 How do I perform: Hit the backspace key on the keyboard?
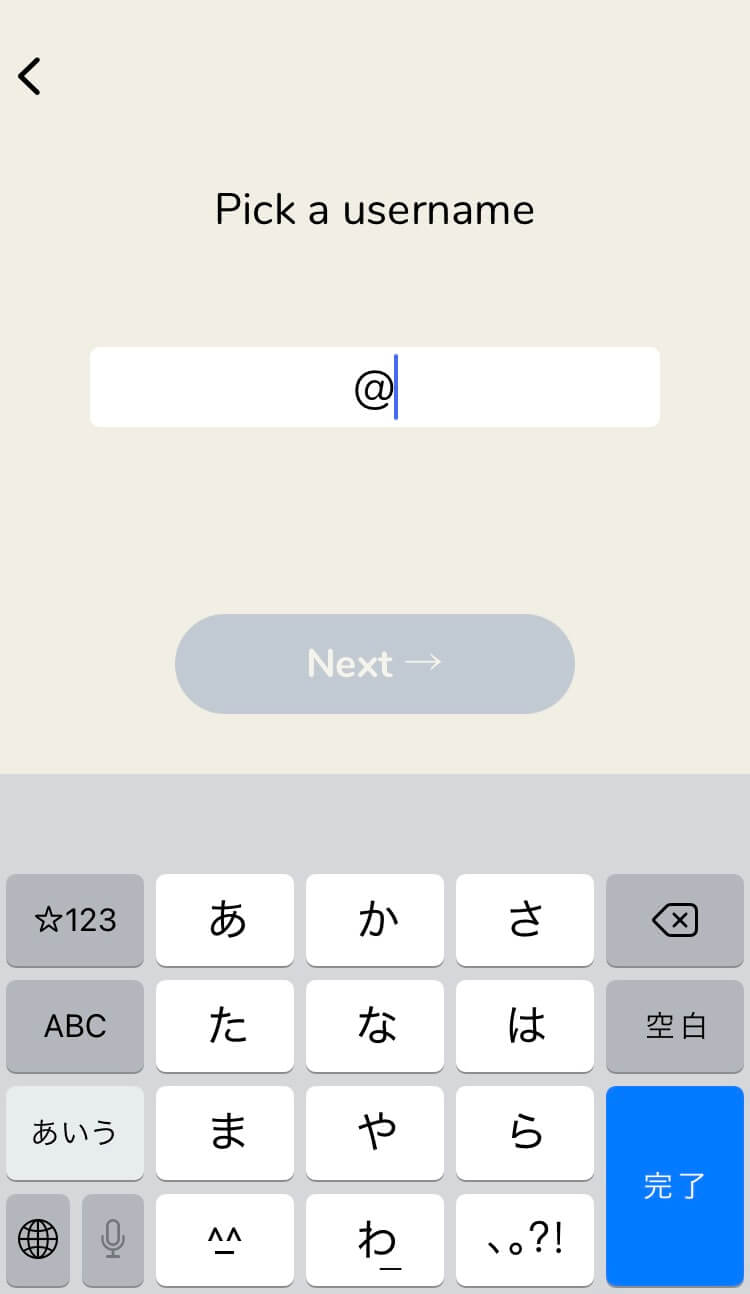[675, 920]
